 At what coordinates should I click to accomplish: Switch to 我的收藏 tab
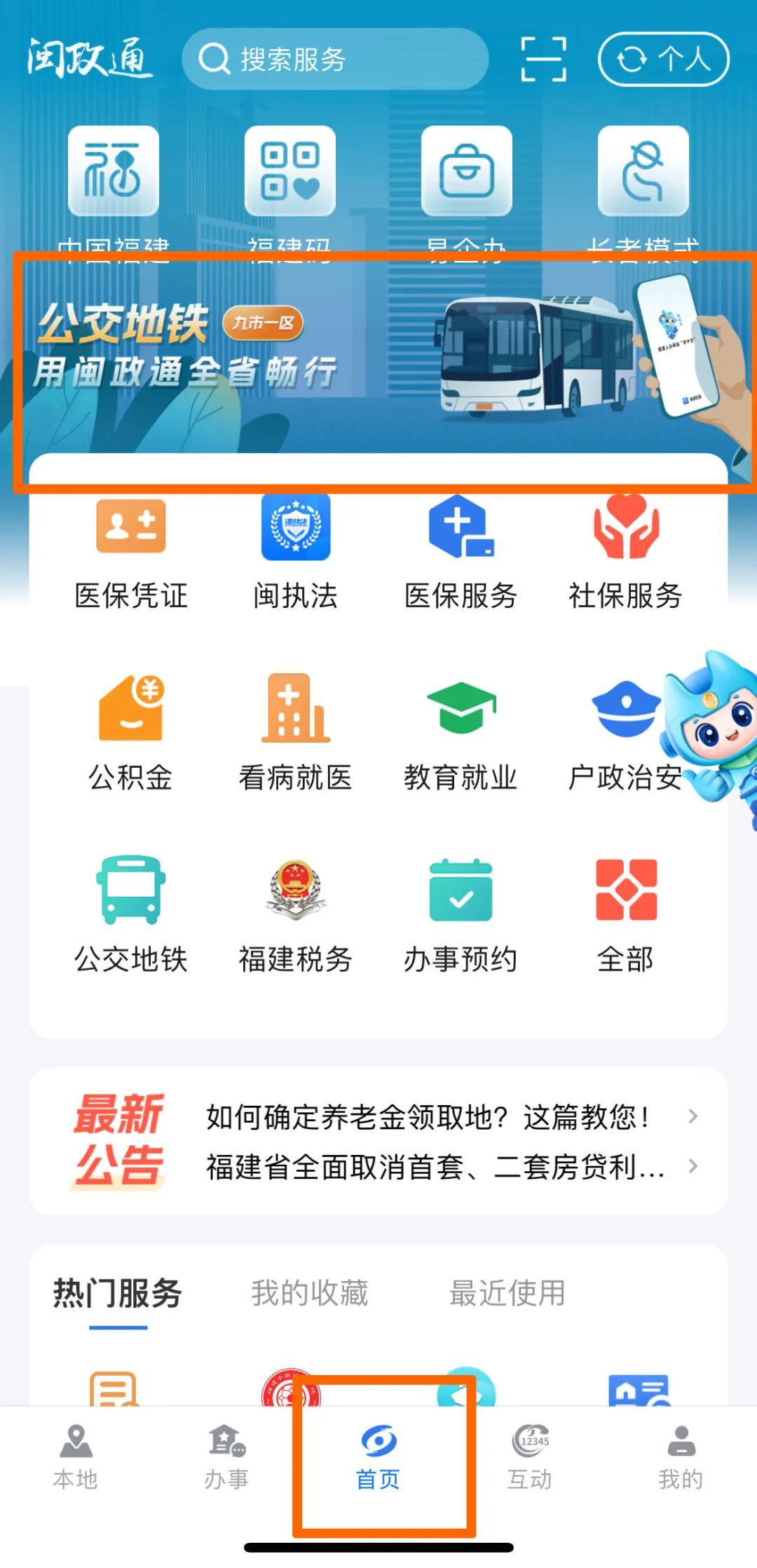coord(310,1292)
